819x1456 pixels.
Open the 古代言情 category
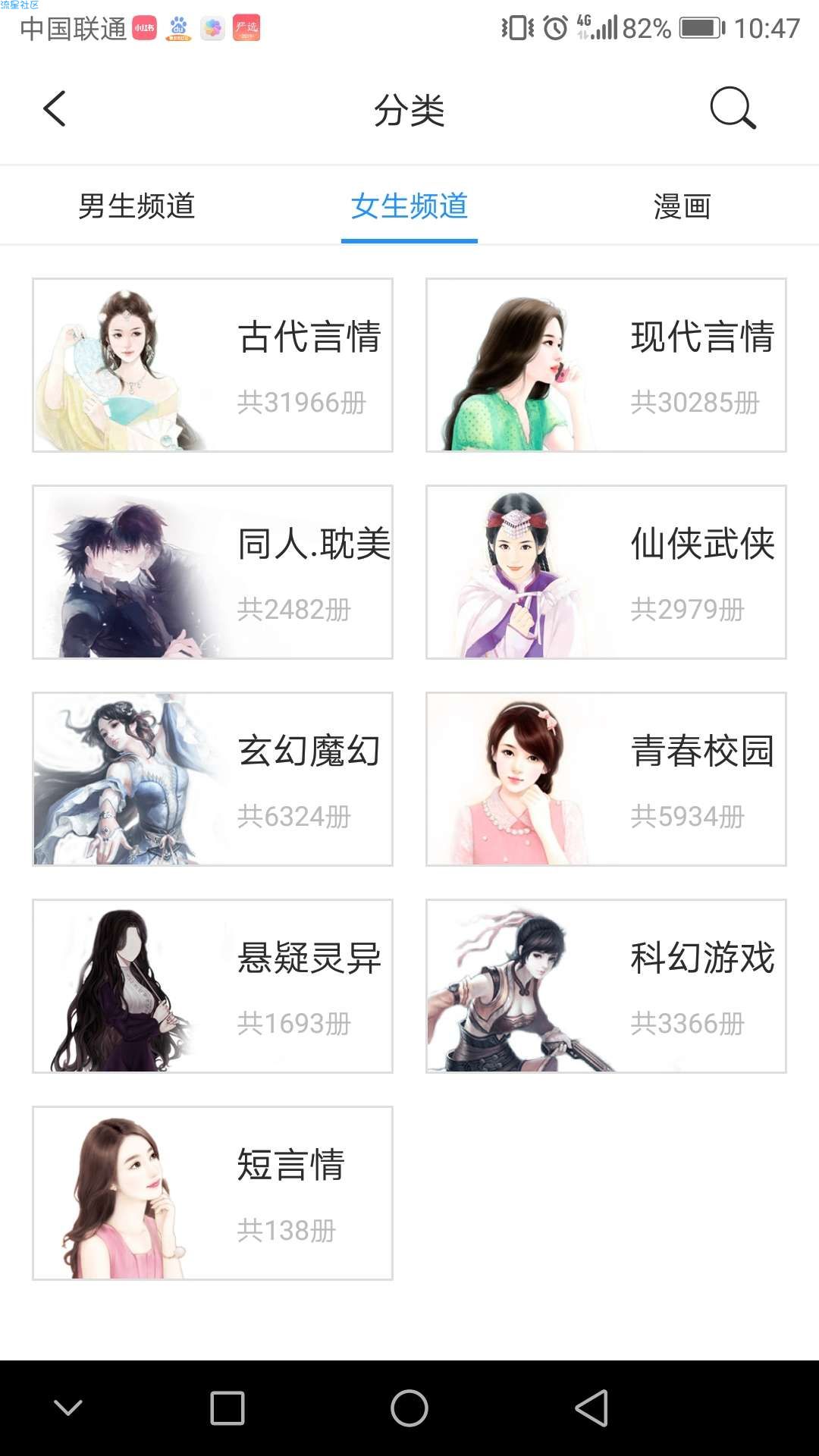pyautogui.click(x=212, y=365)
